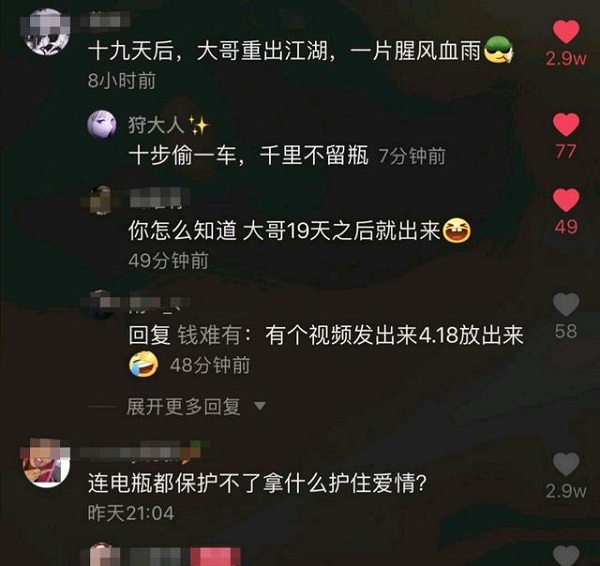
Task: Like the reply mentioning 4.18放出来
Action: (566, 305)
